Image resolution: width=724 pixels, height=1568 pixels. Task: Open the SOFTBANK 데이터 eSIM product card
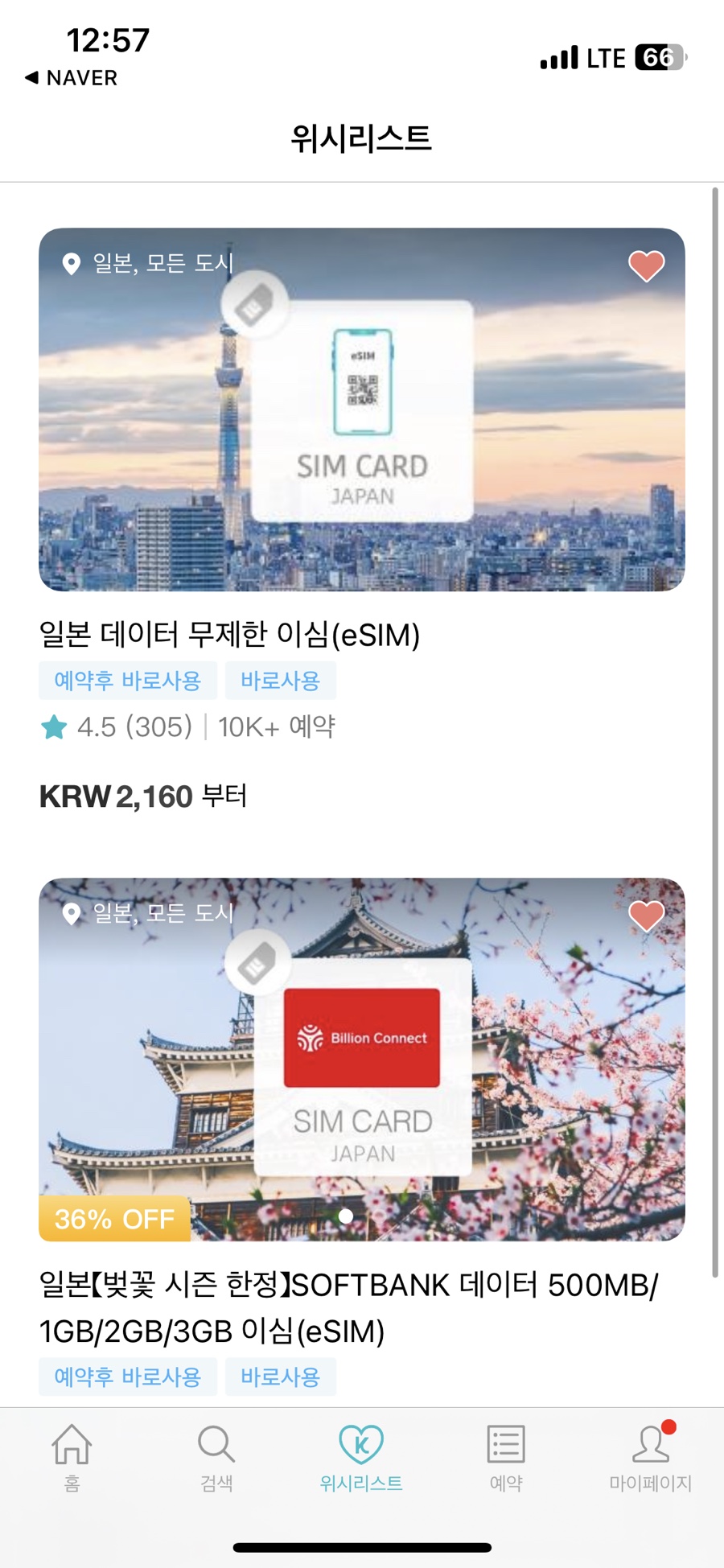click(x=361, y=1060)
